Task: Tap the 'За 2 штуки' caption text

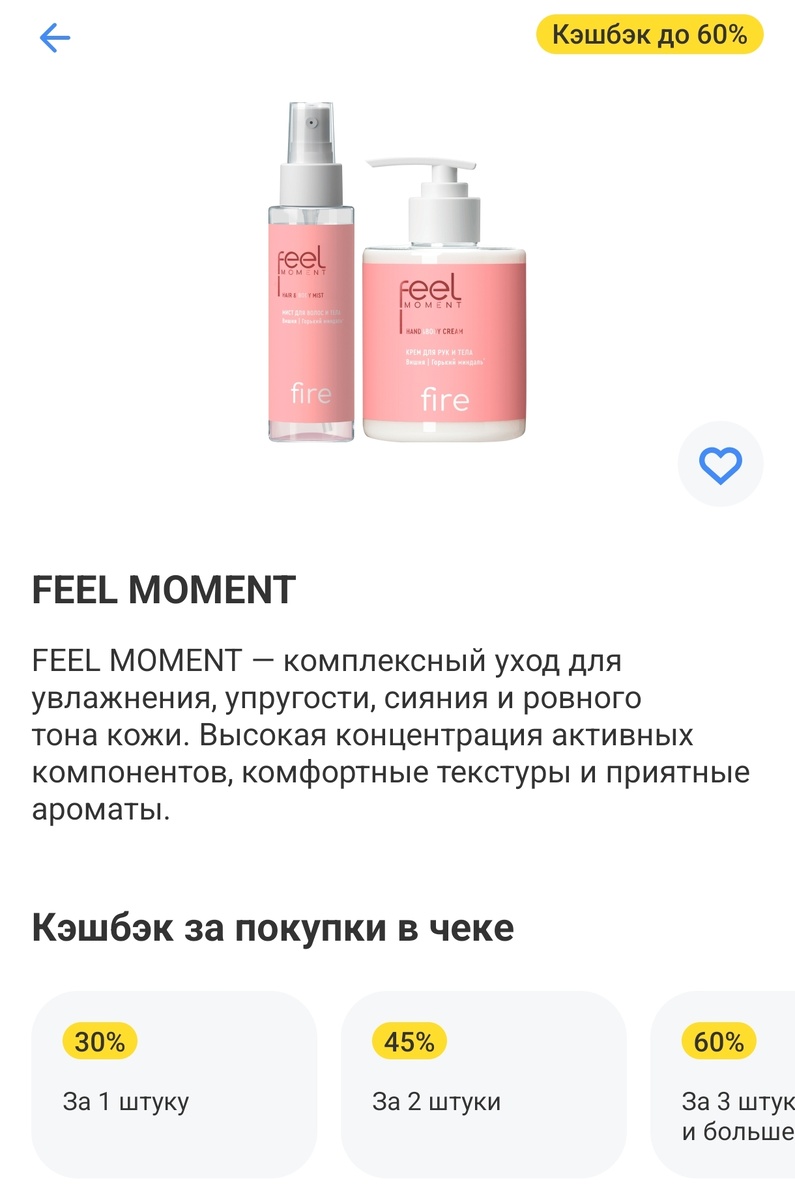Action: pos(435,1103)
